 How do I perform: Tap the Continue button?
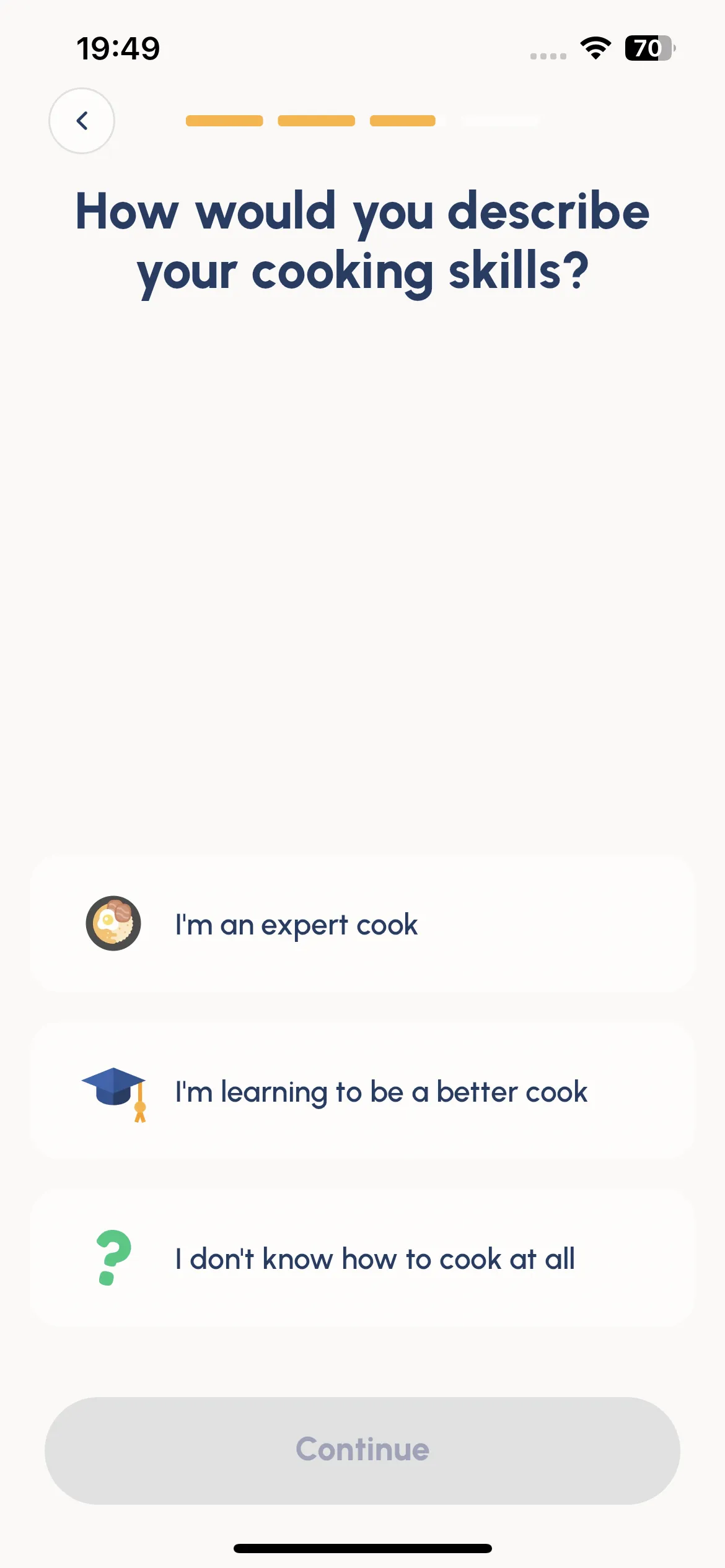[362, 1450]
